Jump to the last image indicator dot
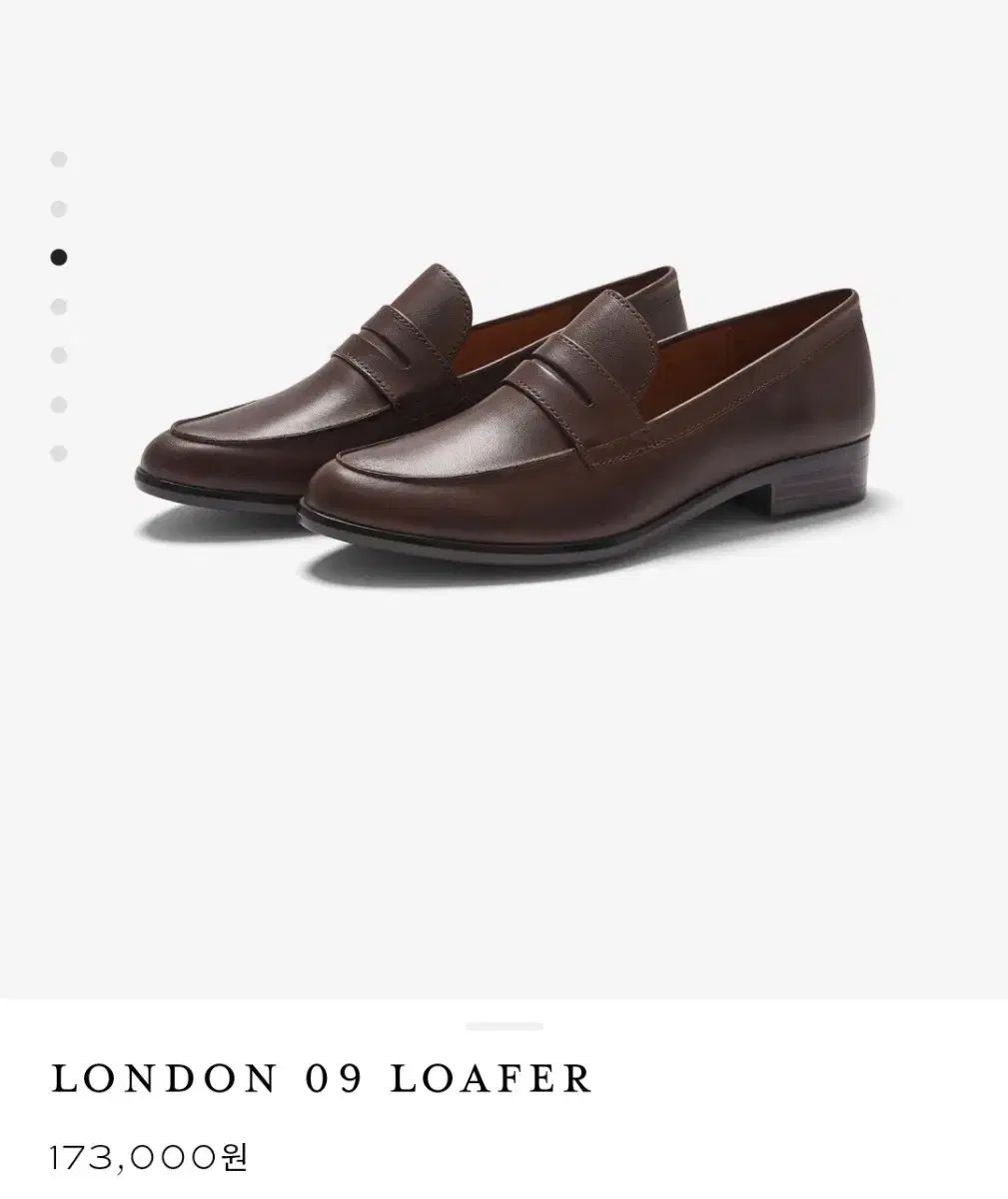 pos(59,454)
